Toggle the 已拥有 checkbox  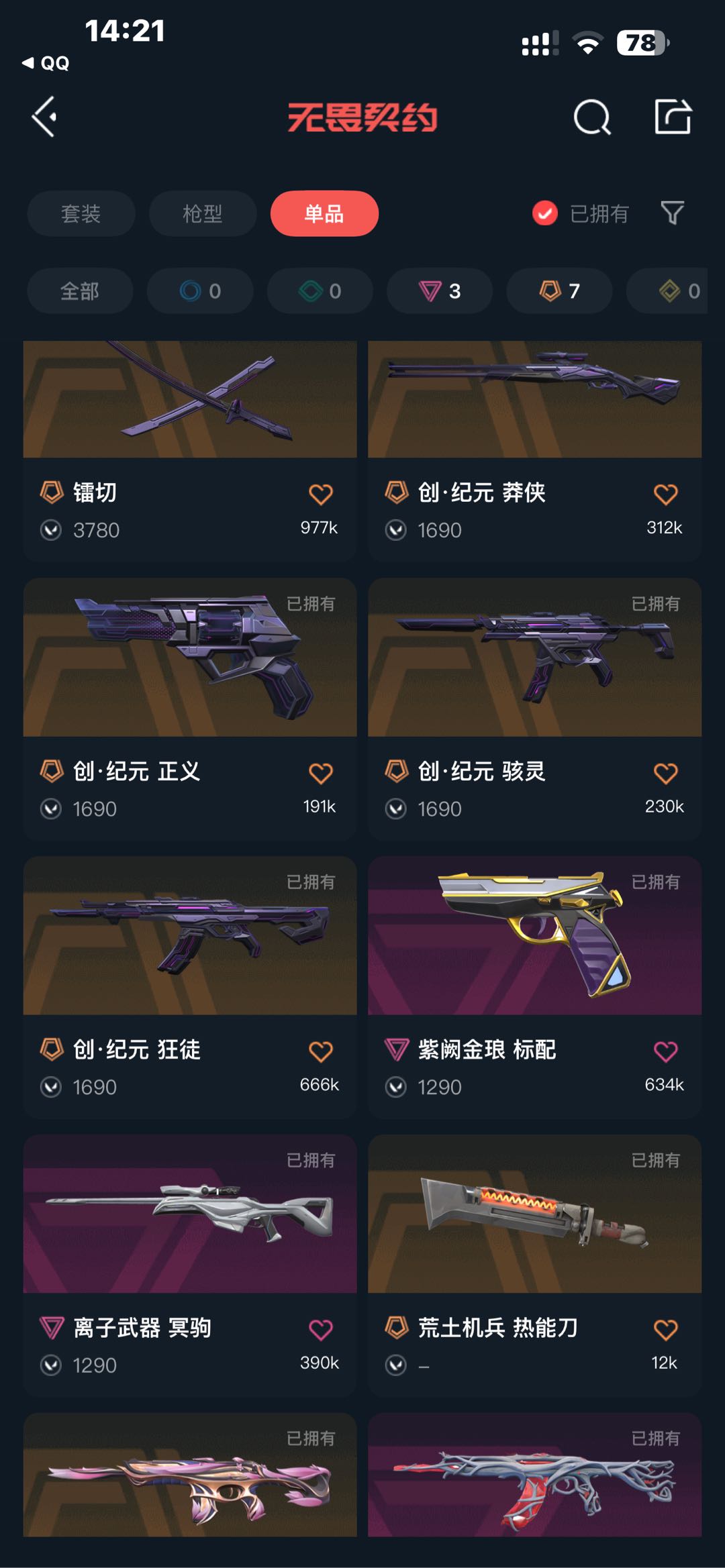(x=544, y=213)
